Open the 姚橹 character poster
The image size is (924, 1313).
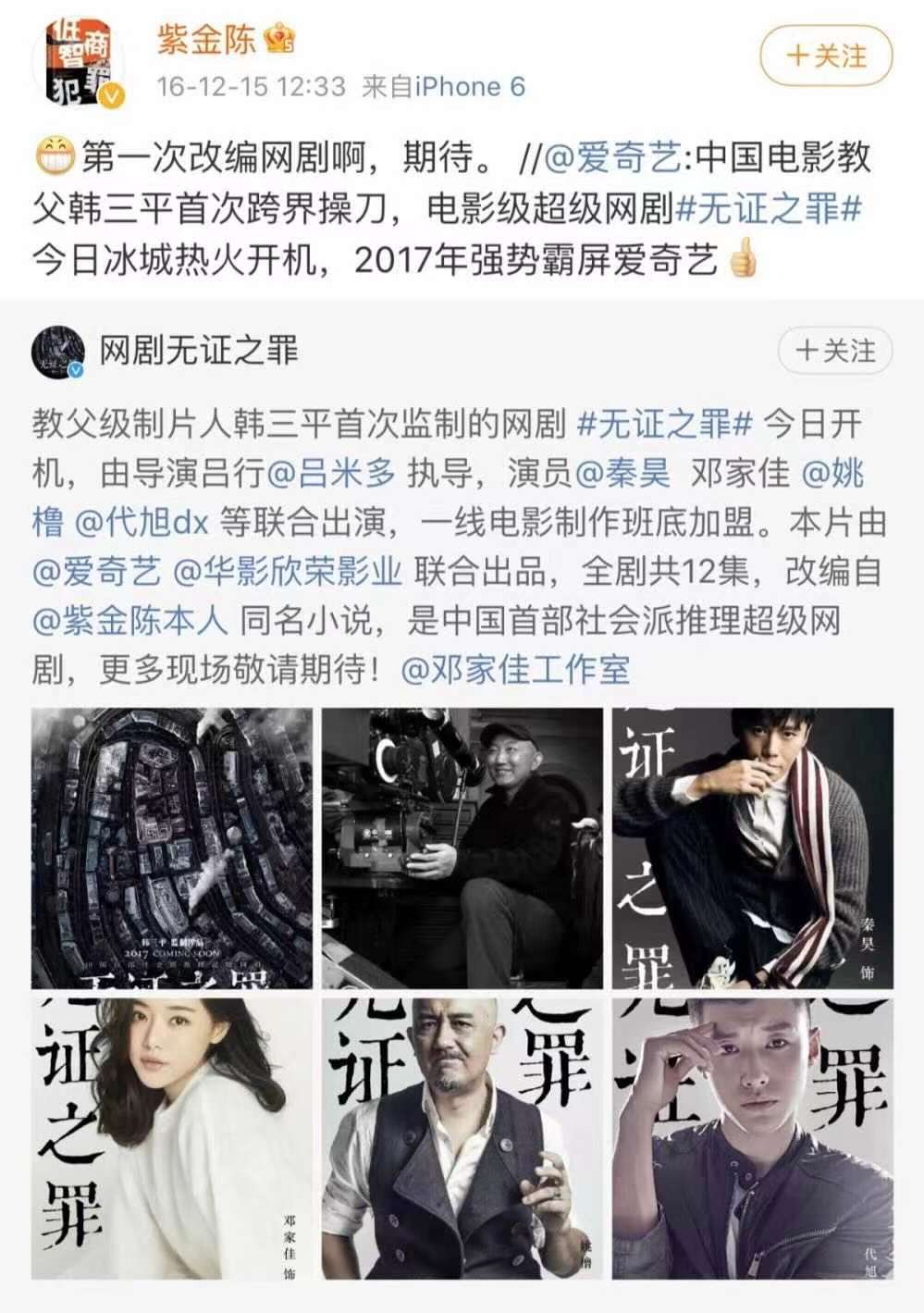point(462,1138)
